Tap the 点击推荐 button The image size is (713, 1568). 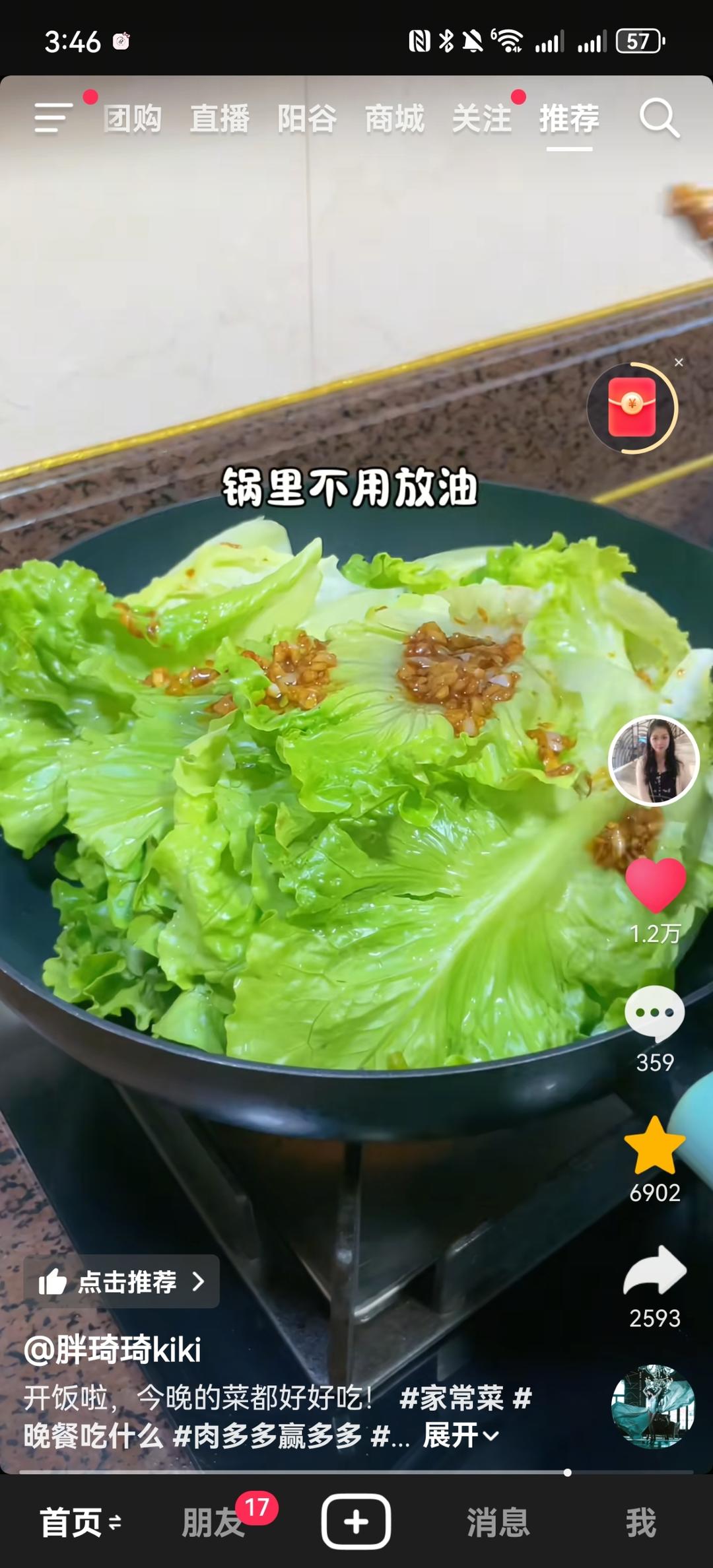[x=121, y=1281]
